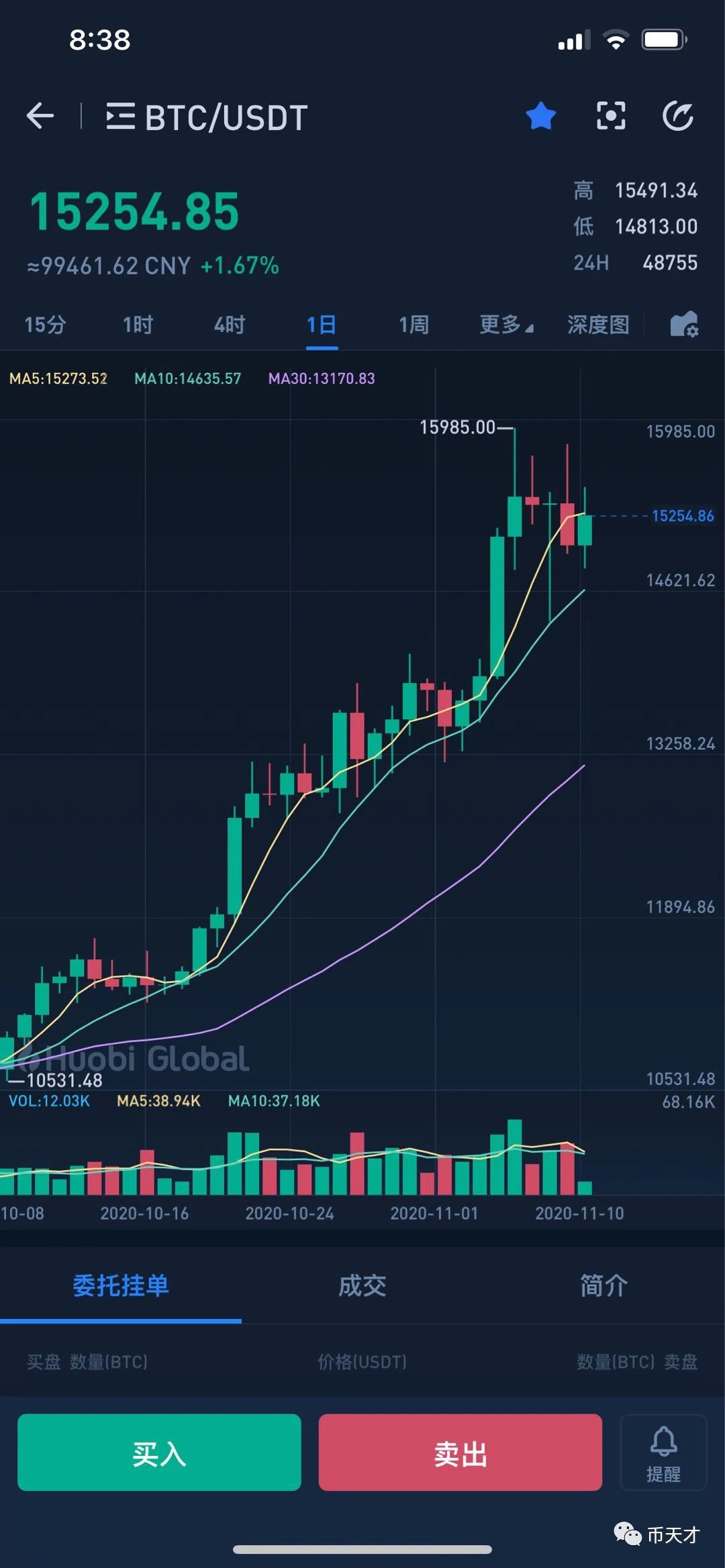Switch to the 委托挂单 tab
This screenshot has width=725, height=1568.
[x=121, y=1286]
